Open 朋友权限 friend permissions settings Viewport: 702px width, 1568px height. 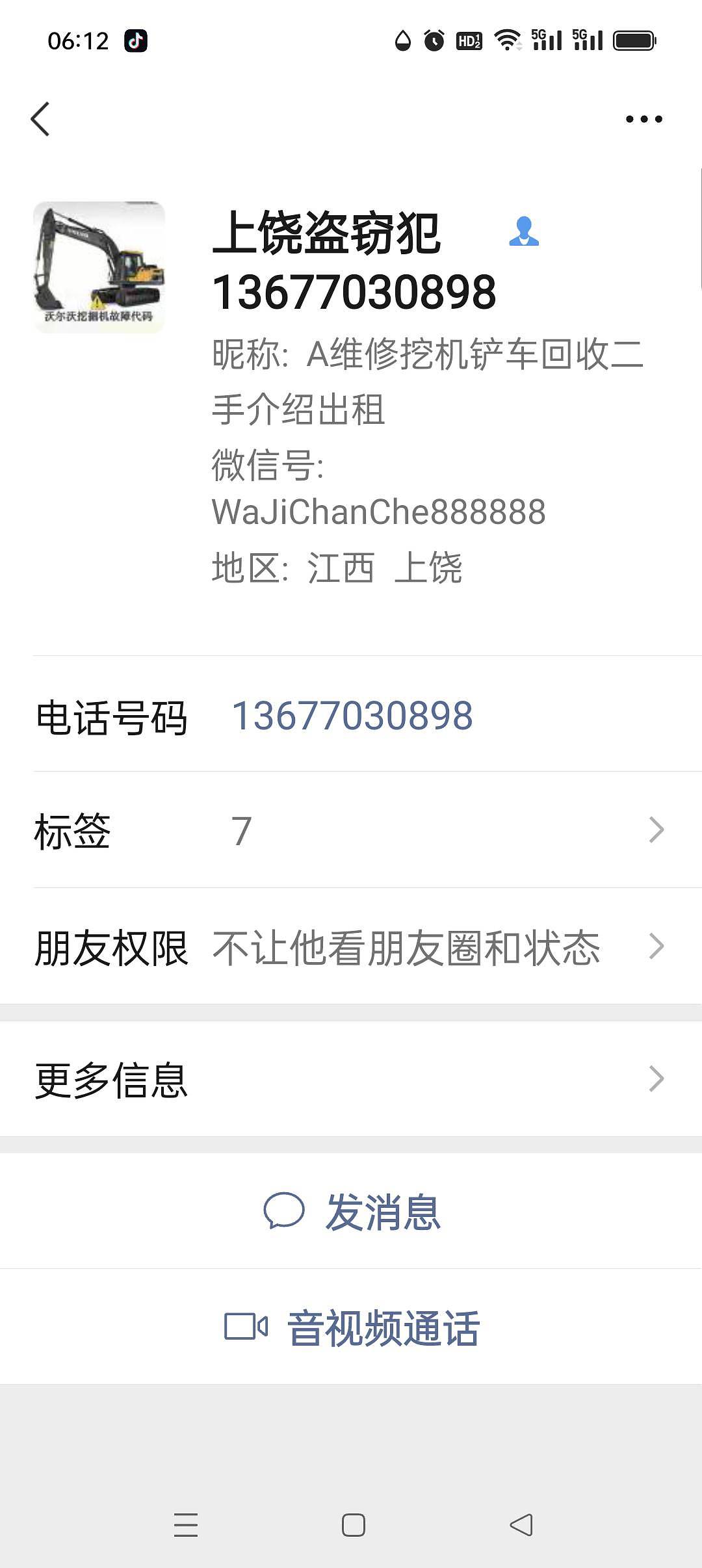tap(351, 947)
